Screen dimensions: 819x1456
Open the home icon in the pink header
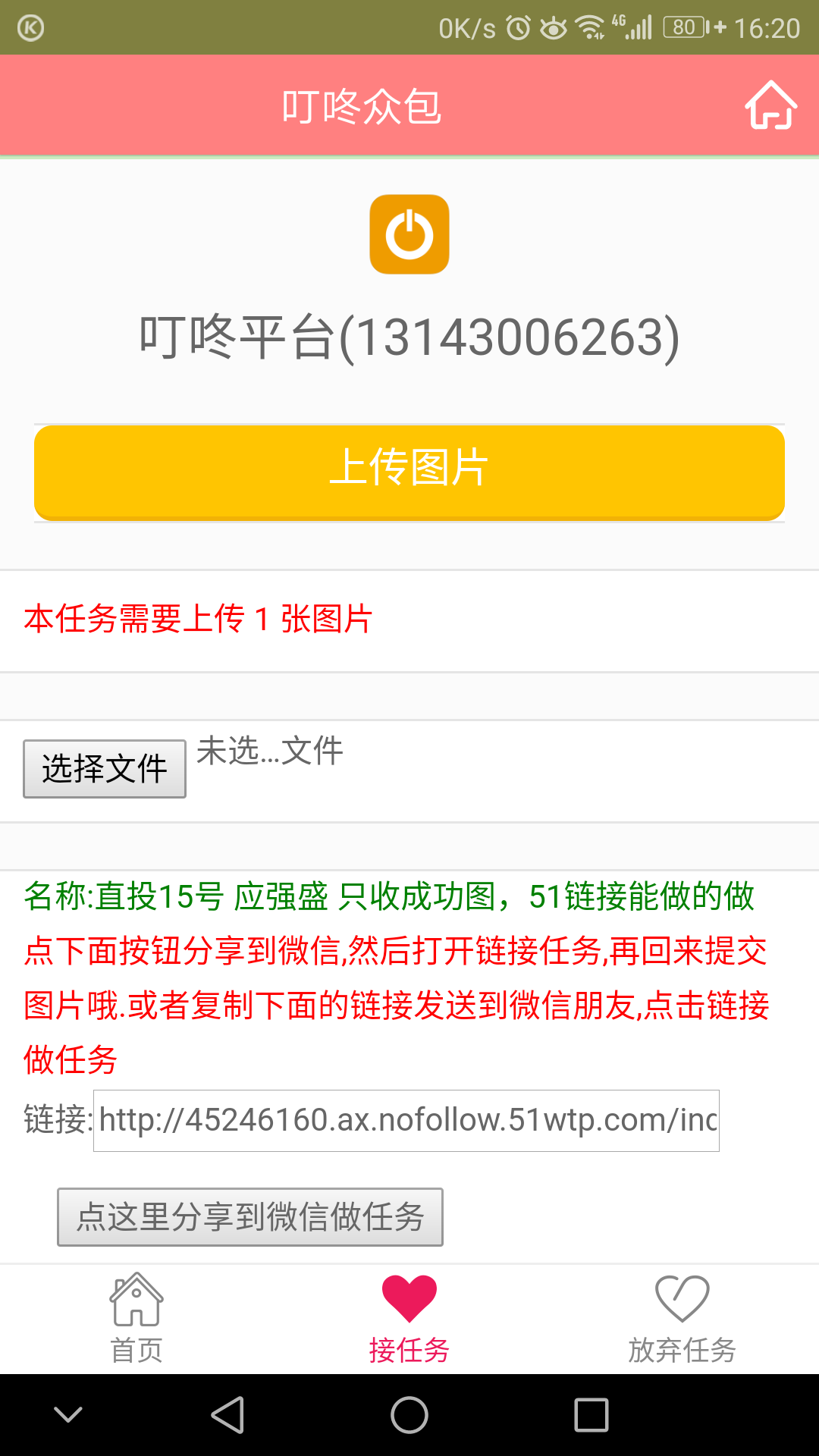(x=770, y=106)
